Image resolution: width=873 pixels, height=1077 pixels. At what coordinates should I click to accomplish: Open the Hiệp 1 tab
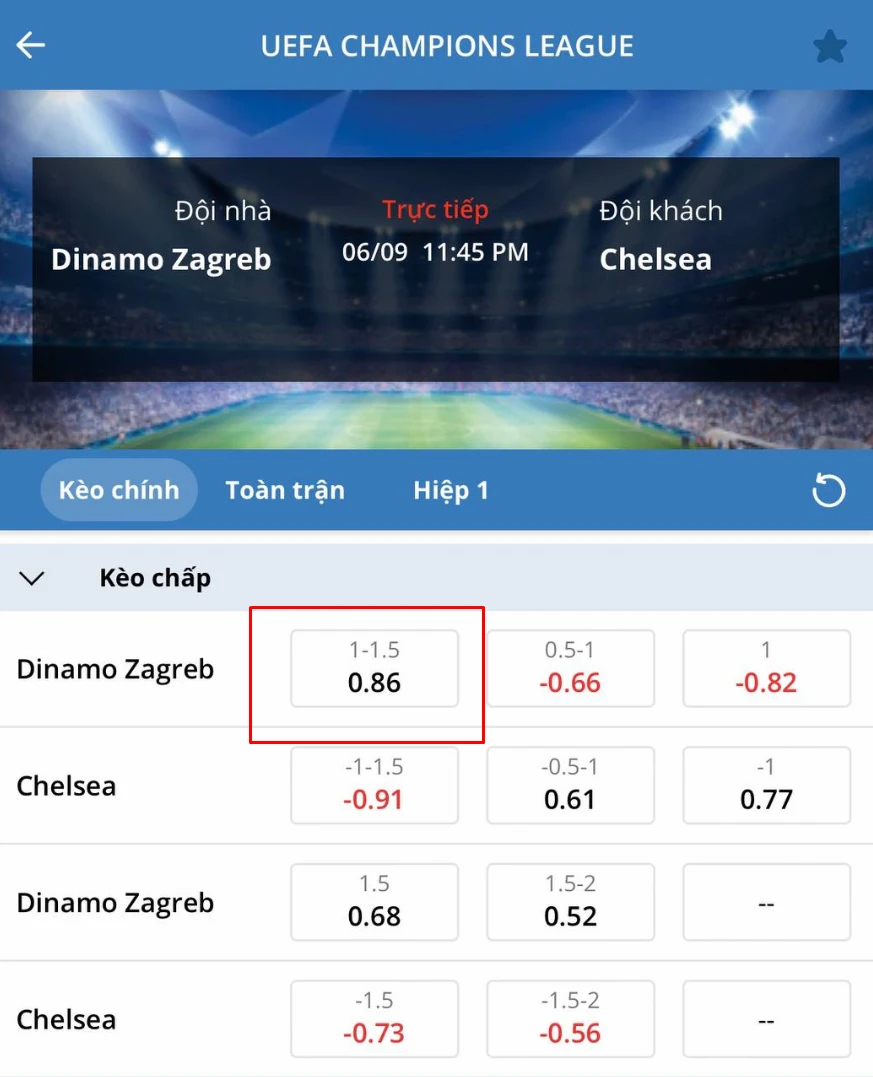(x=451, y=490)
